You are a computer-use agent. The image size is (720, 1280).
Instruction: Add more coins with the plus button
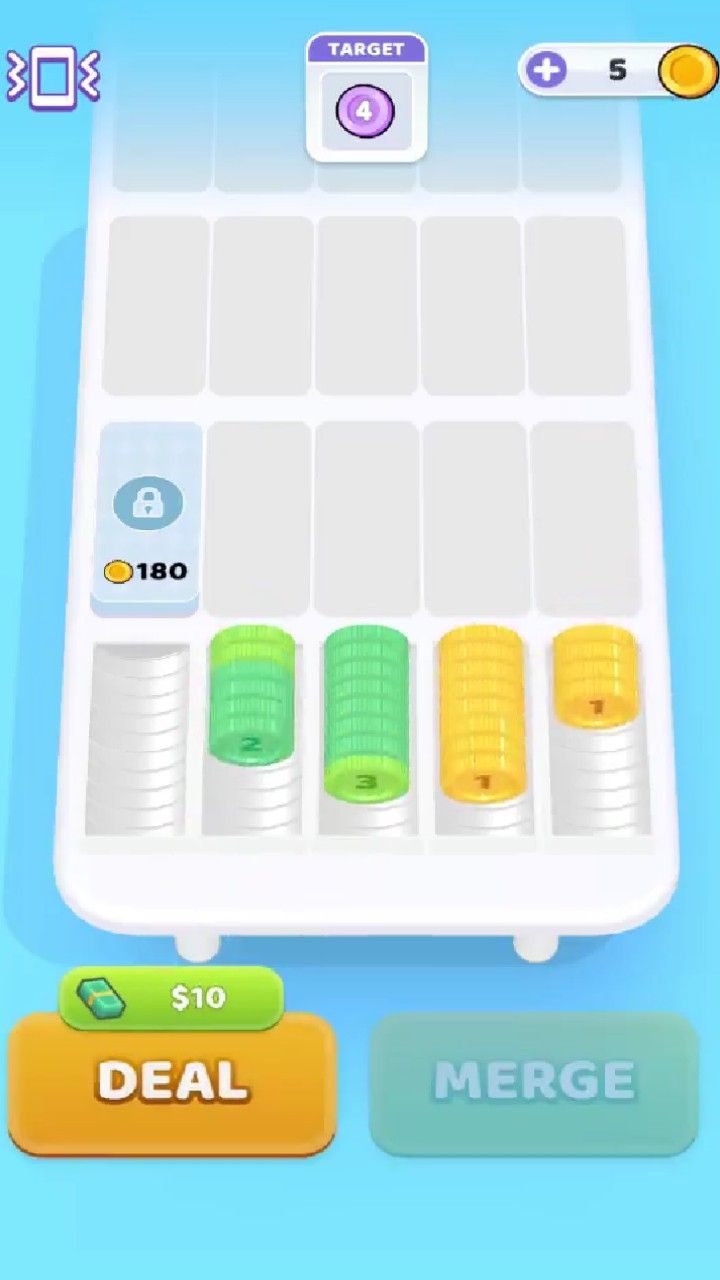546,70
